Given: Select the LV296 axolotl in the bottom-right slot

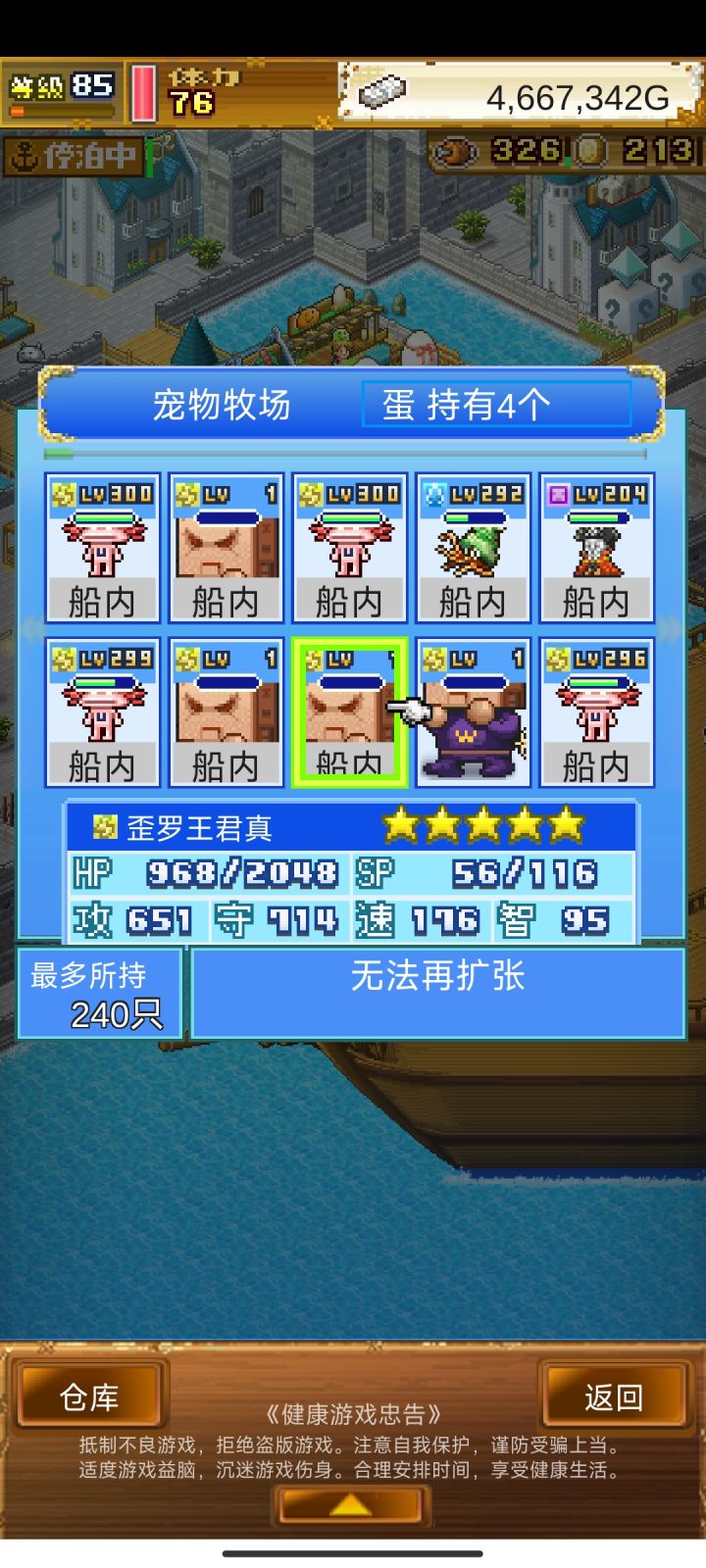Looking at the screenshot, I should (x=596, y=710).
